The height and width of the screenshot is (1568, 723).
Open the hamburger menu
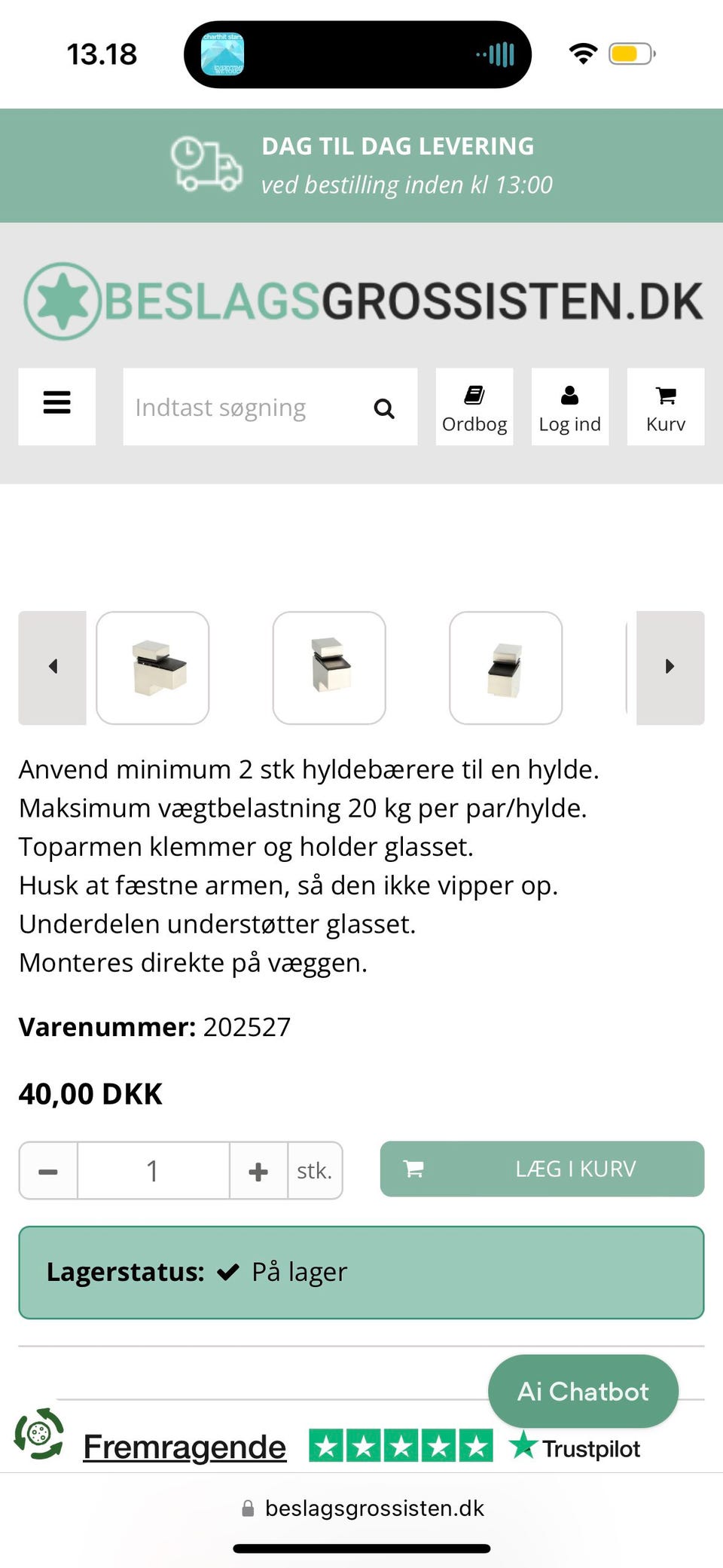(56, 406)
